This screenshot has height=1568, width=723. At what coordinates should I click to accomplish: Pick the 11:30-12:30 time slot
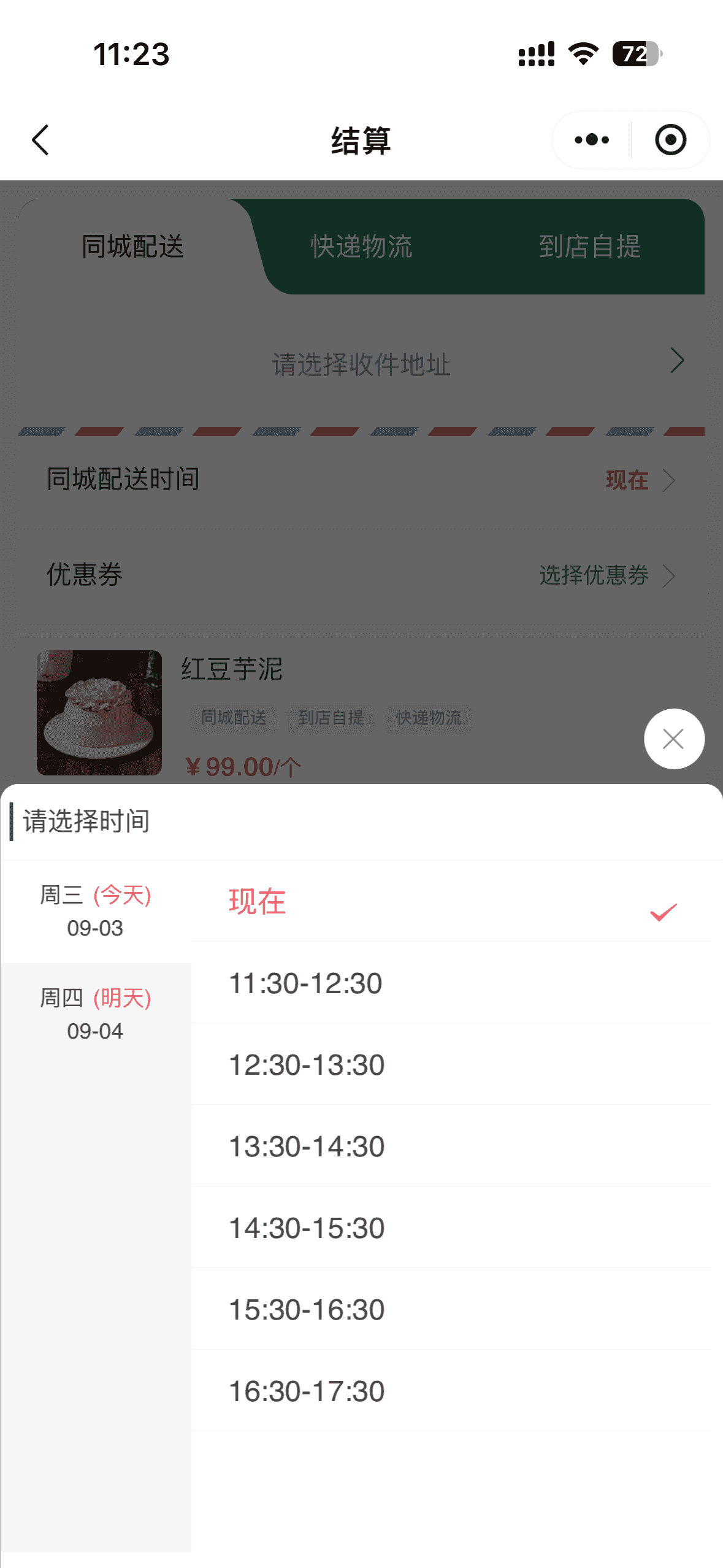[451, 983]
